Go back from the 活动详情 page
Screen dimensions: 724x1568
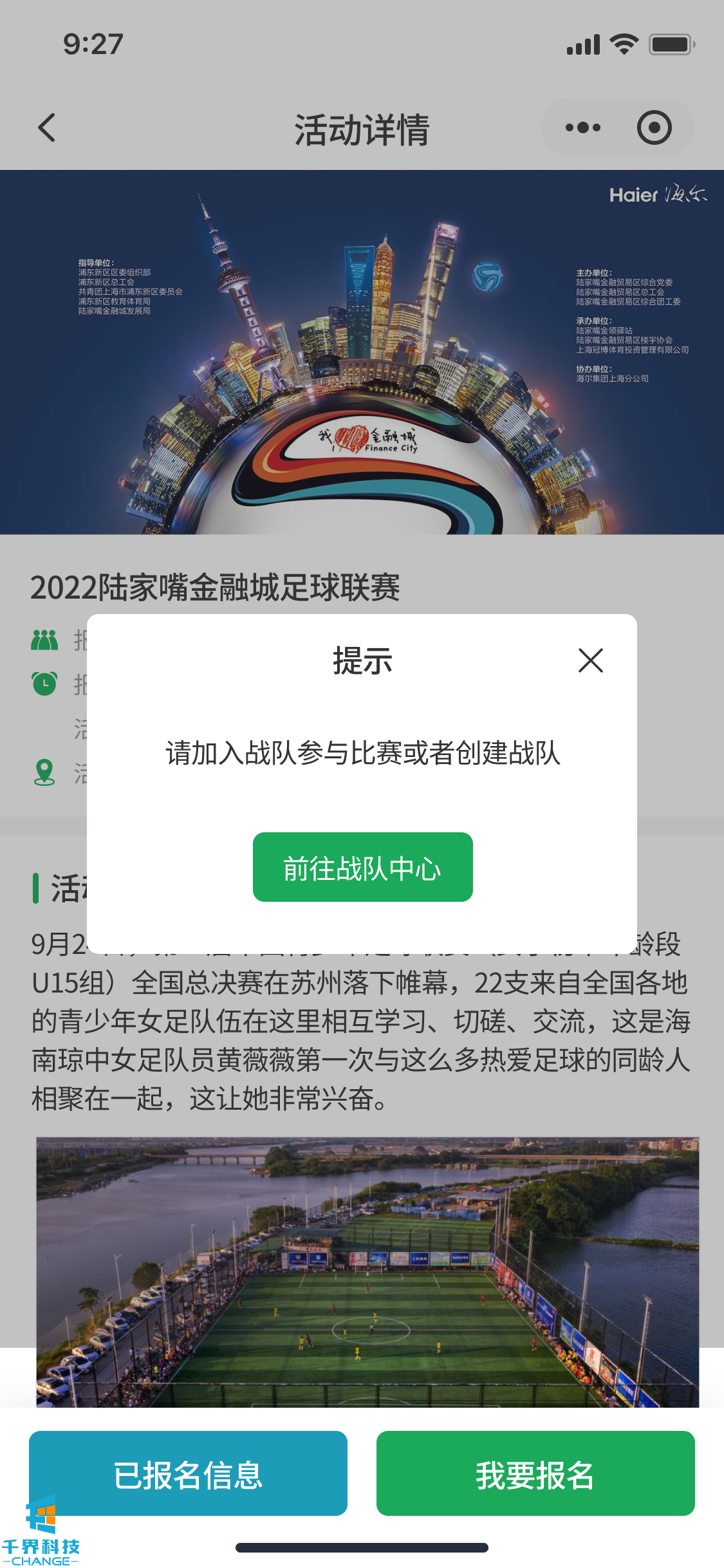[x=47, y=127]
